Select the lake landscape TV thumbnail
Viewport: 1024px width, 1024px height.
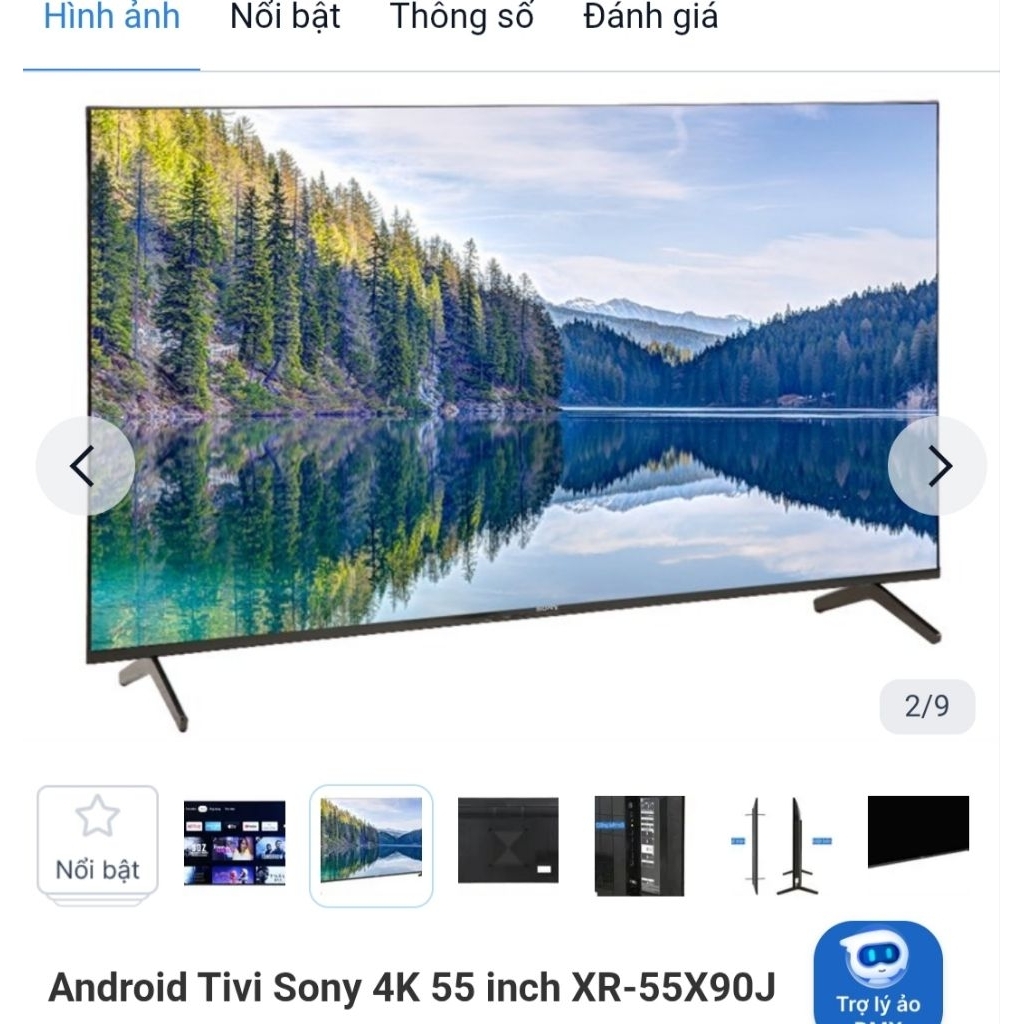[371, 844]
